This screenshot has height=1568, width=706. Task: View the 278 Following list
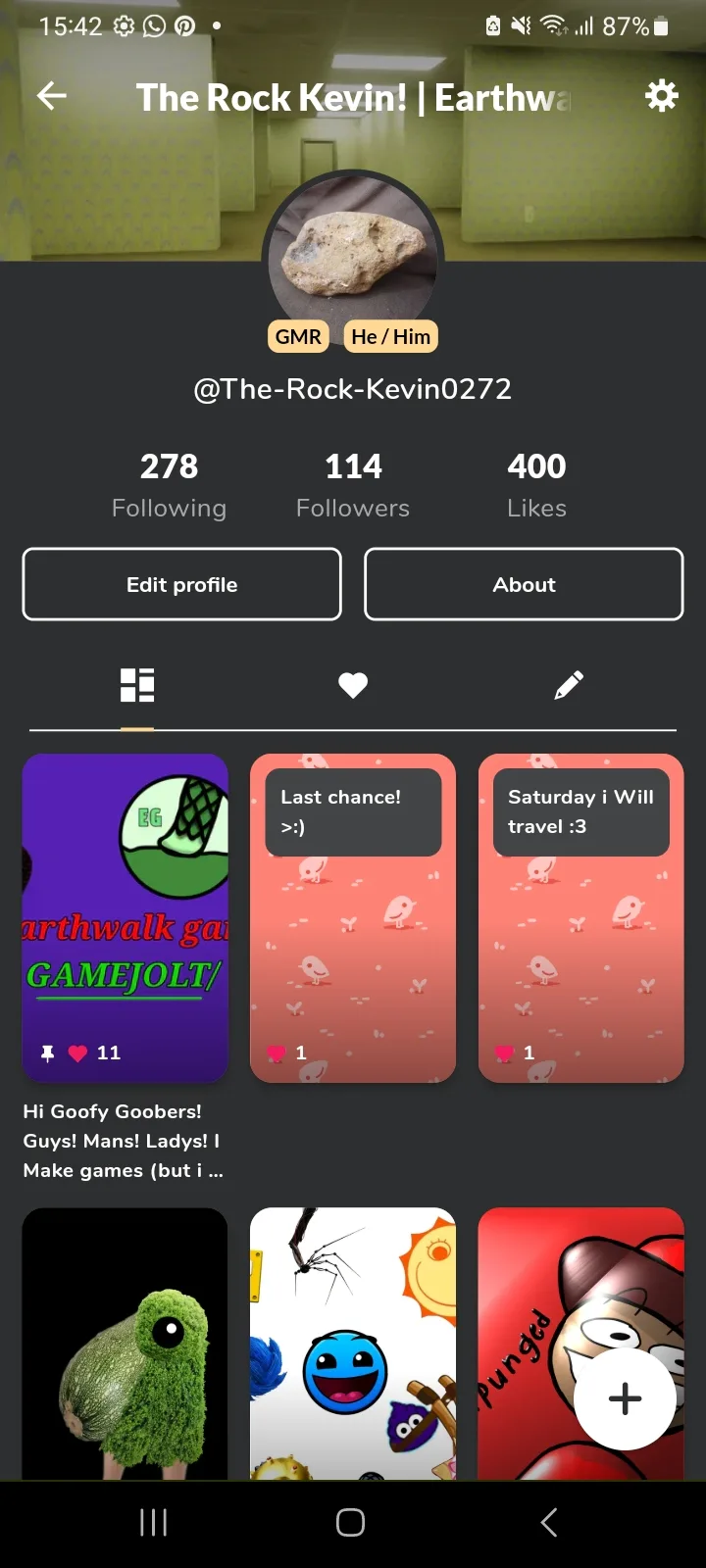pos(169,485)
